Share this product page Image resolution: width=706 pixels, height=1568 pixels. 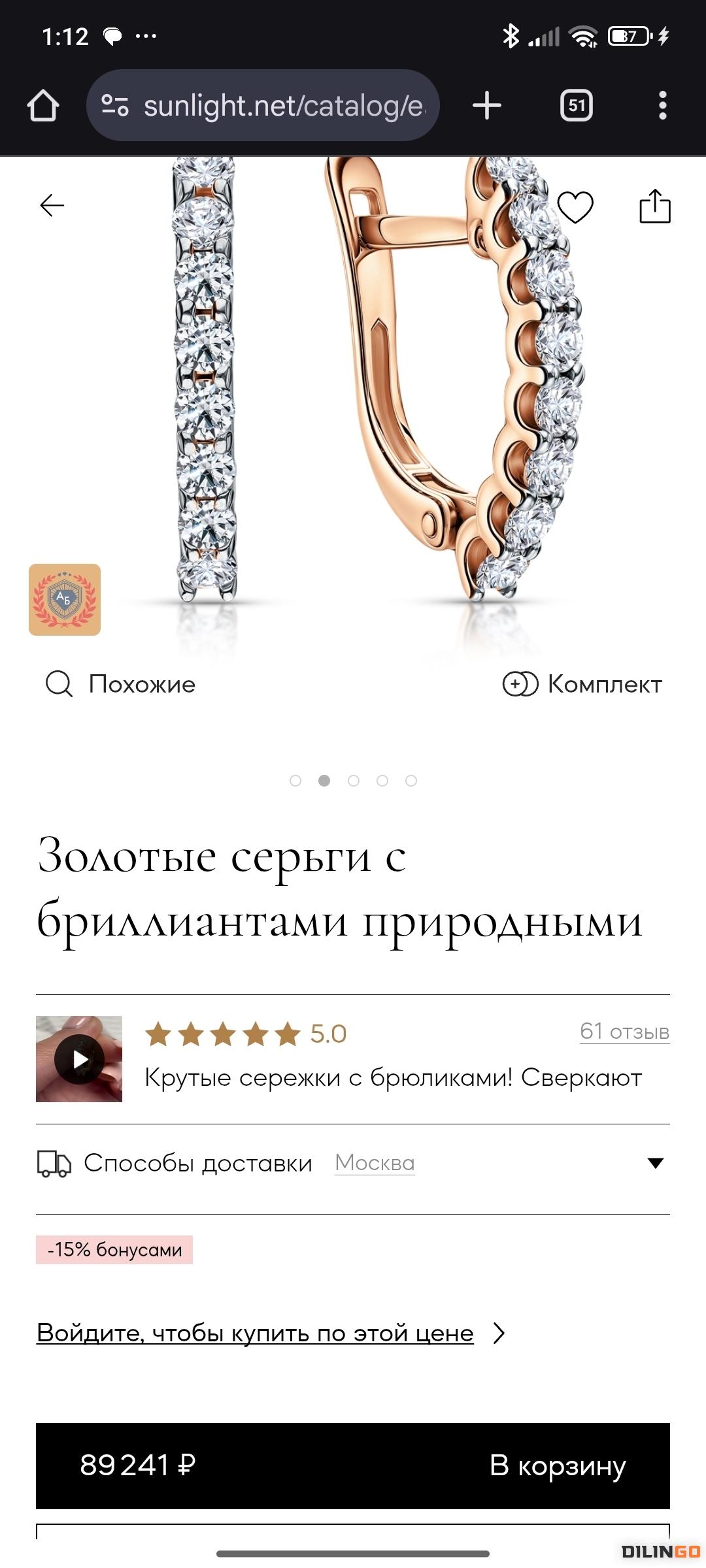pos(655,206)
